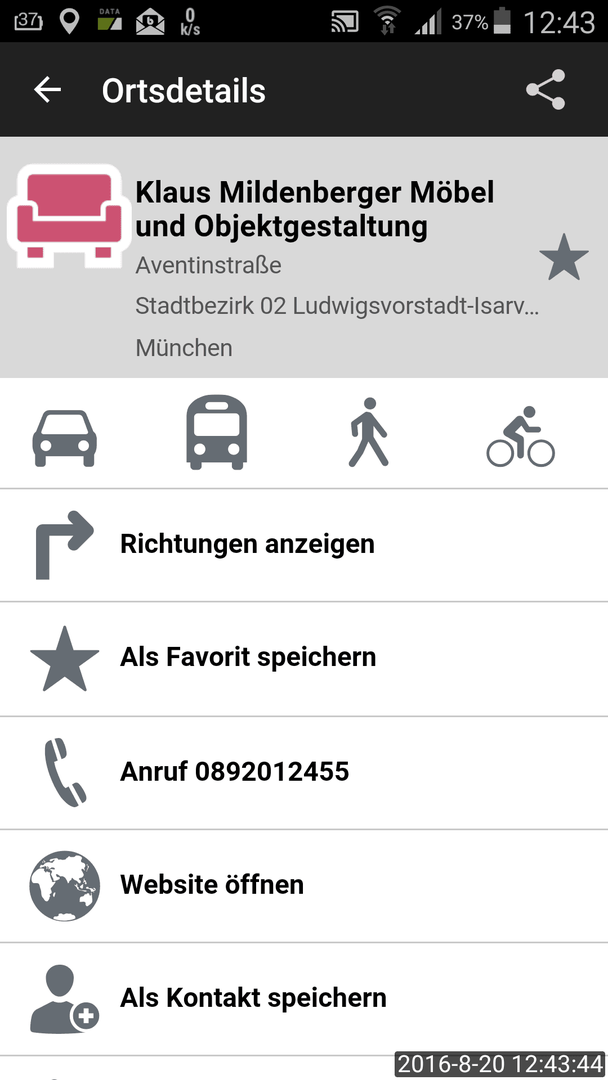
Task: Select the walking travel mode
Action: point(369,433)
